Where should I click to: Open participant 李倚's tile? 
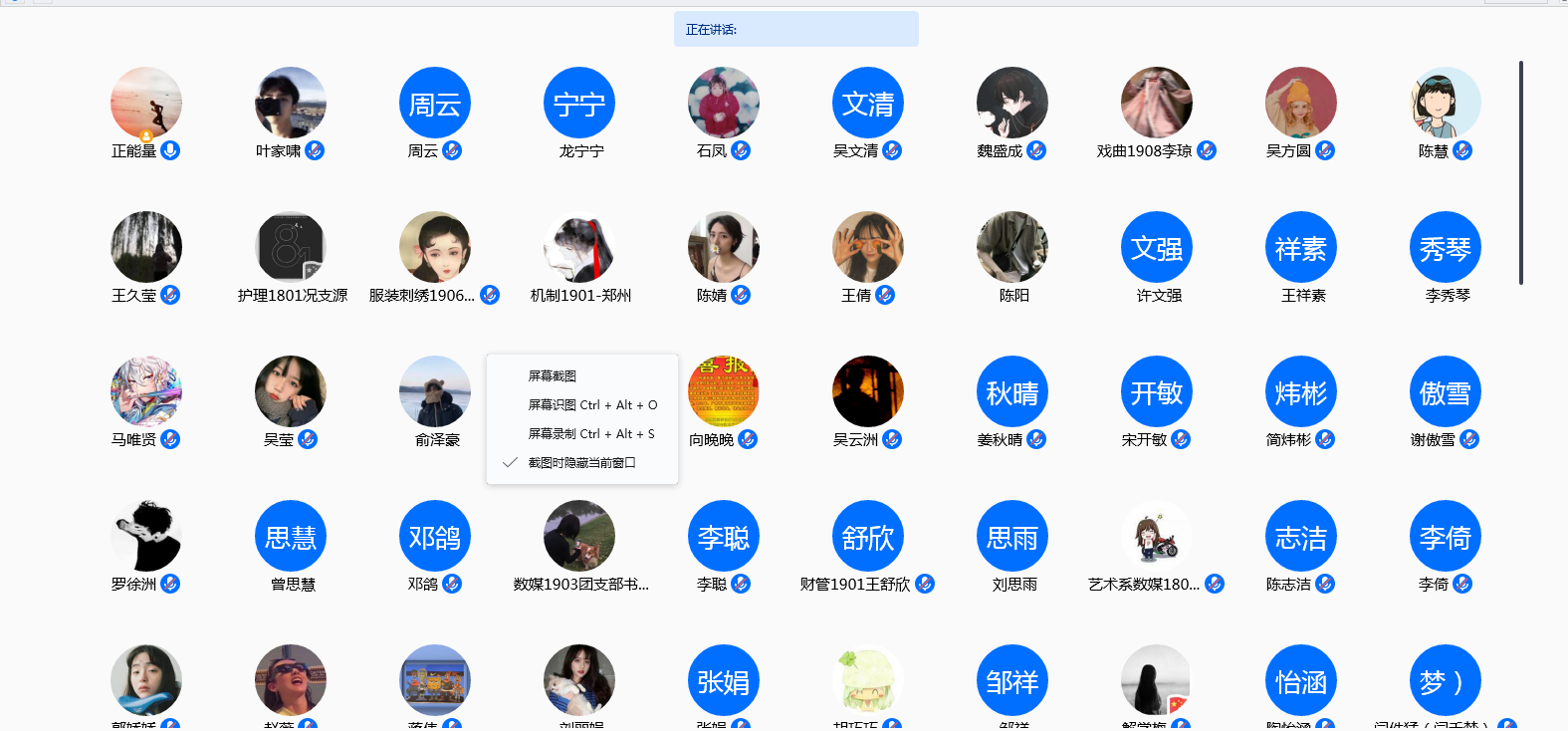pyautogui.click(x=1446, y=537)
